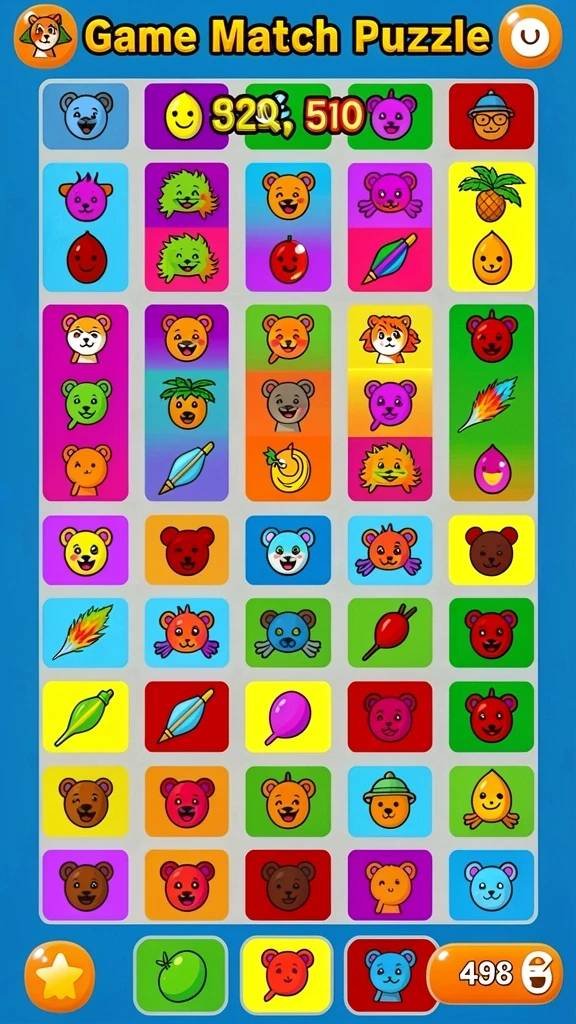Tap the yellow bear on purple tile
576x1024 pixels.
pyautogui.click(x=86, y=550)
